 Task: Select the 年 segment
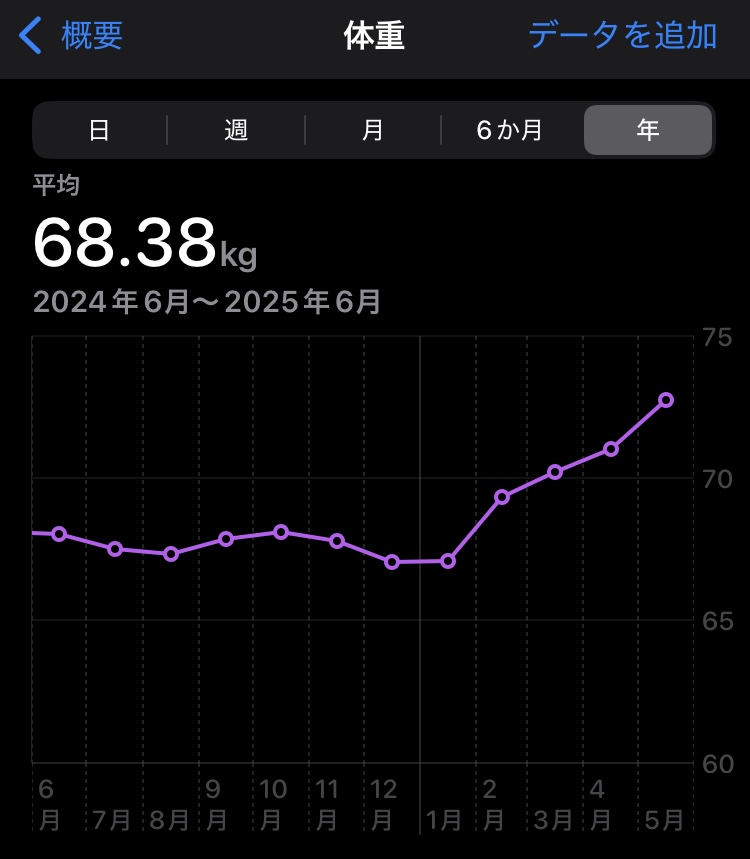click(x=648, y=130)
